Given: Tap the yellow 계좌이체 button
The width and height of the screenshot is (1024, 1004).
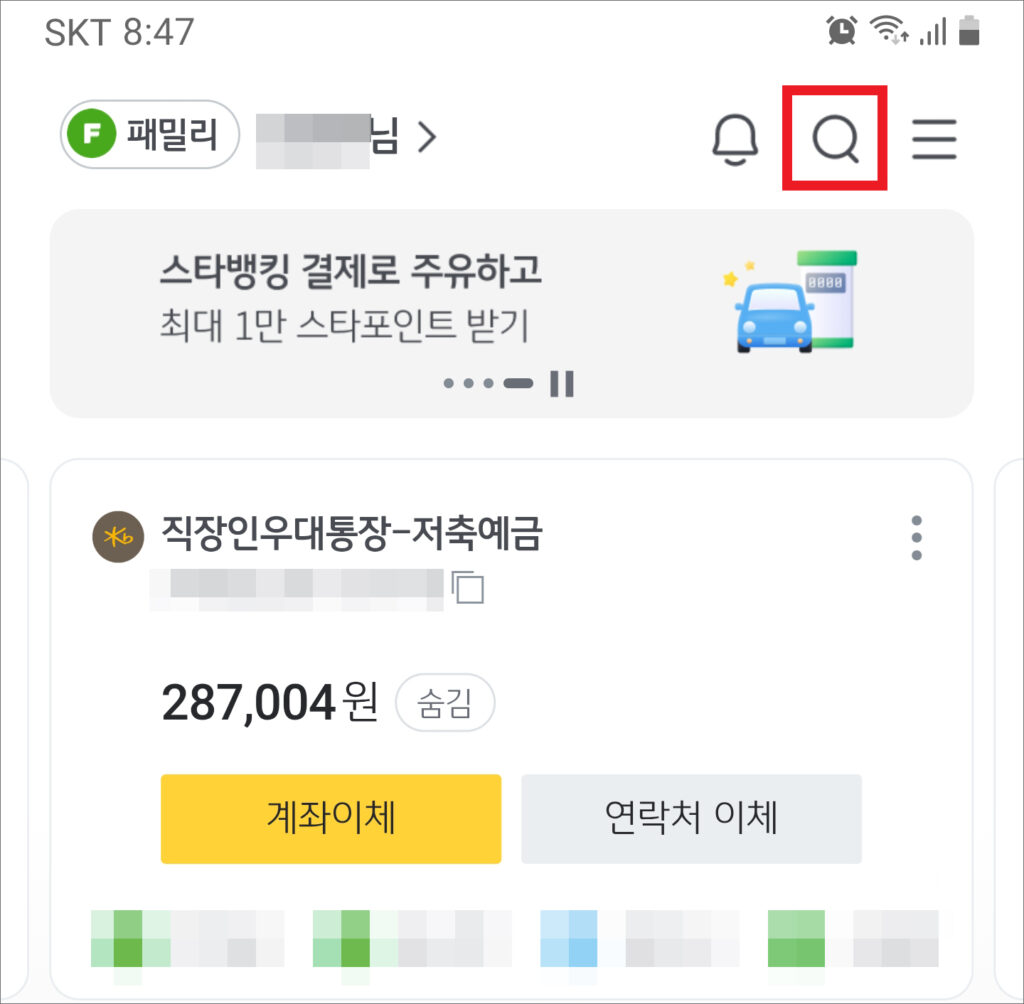Looking at the screenshot, I should pyautogui.click(x=330, y=818).
